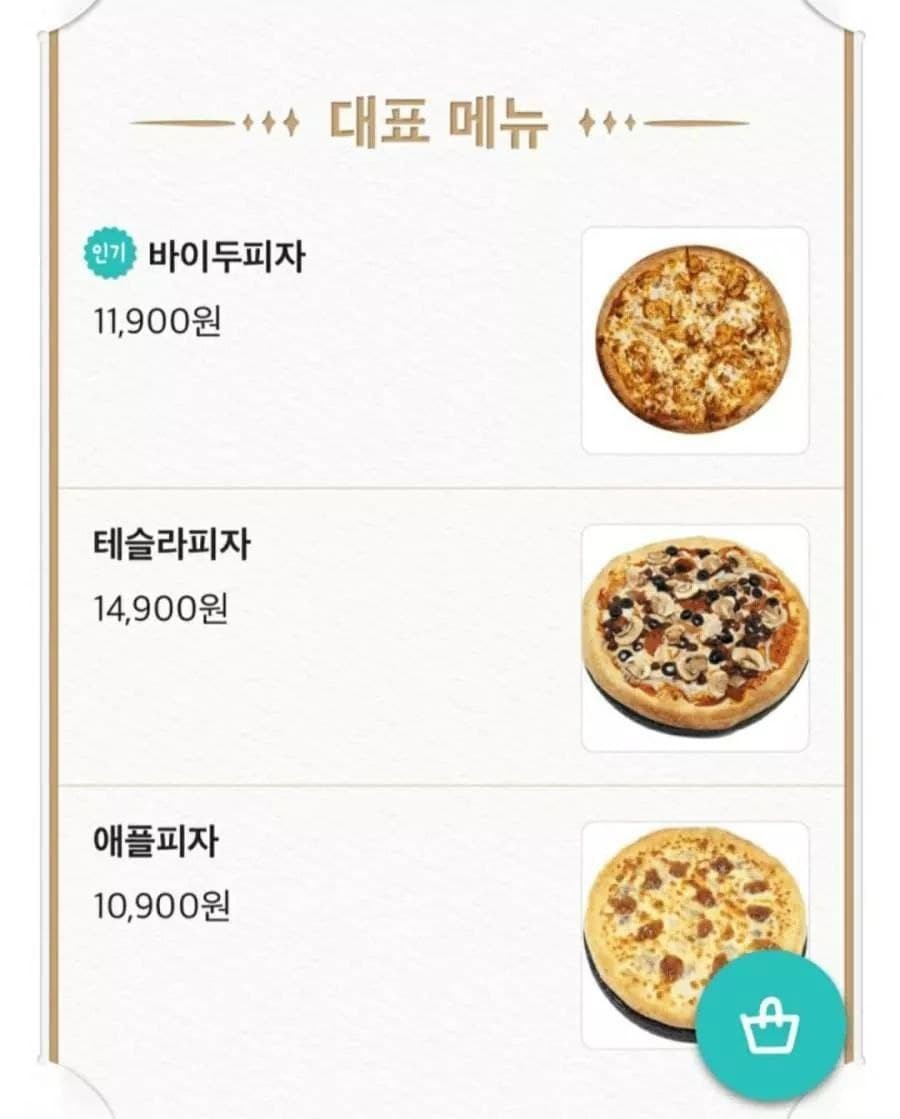This screenshot has width=900, height=1119.
Task: Select the 바이두피자 menu item
Action: (x=226, y=257)
